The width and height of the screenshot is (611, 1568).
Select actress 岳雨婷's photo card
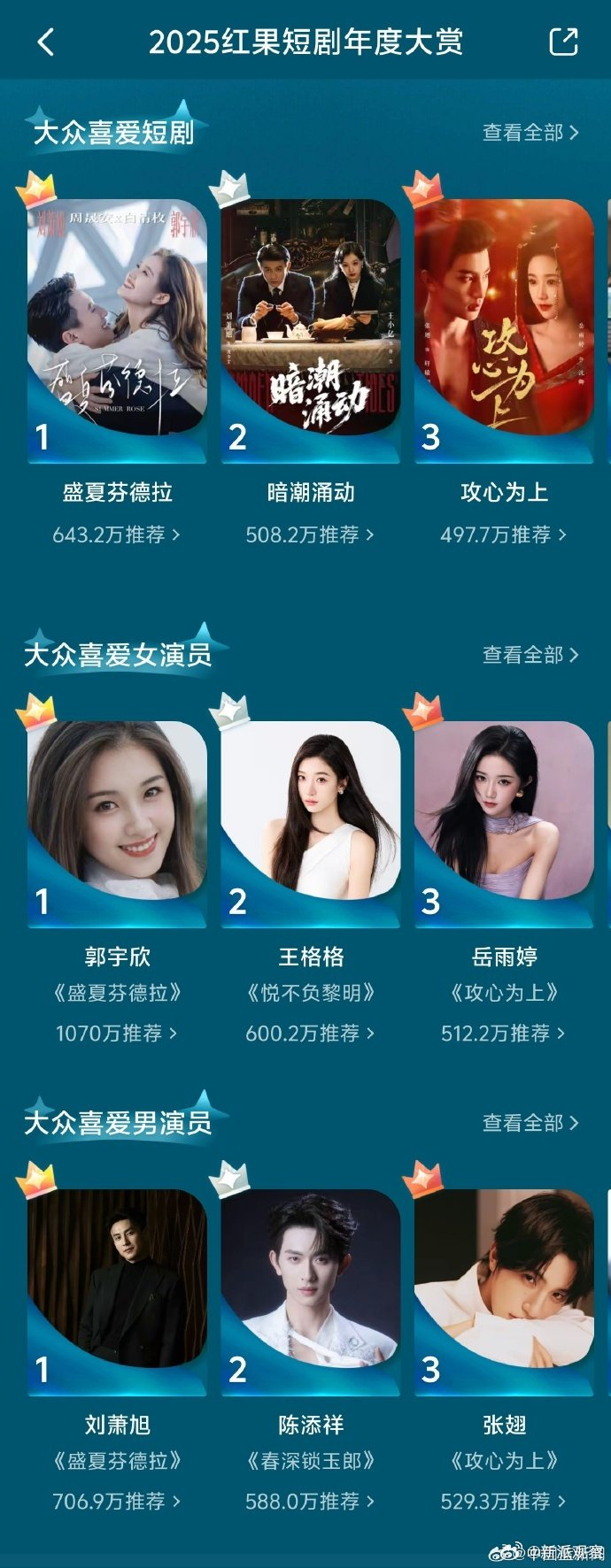(x=504, y=814)
